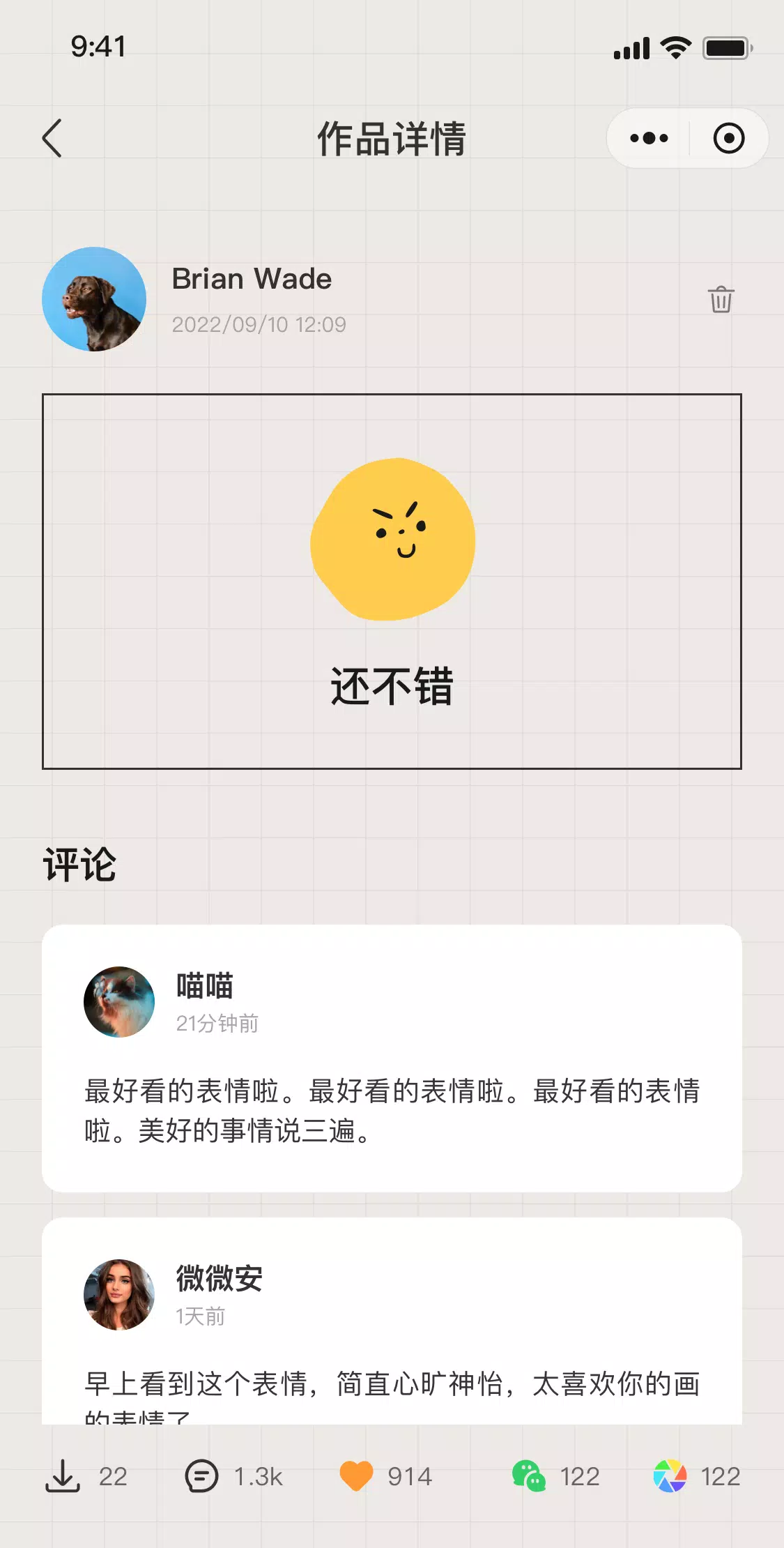The image size is (784, 1548).
Task: View the like count 914
Action: [410, 1475]
